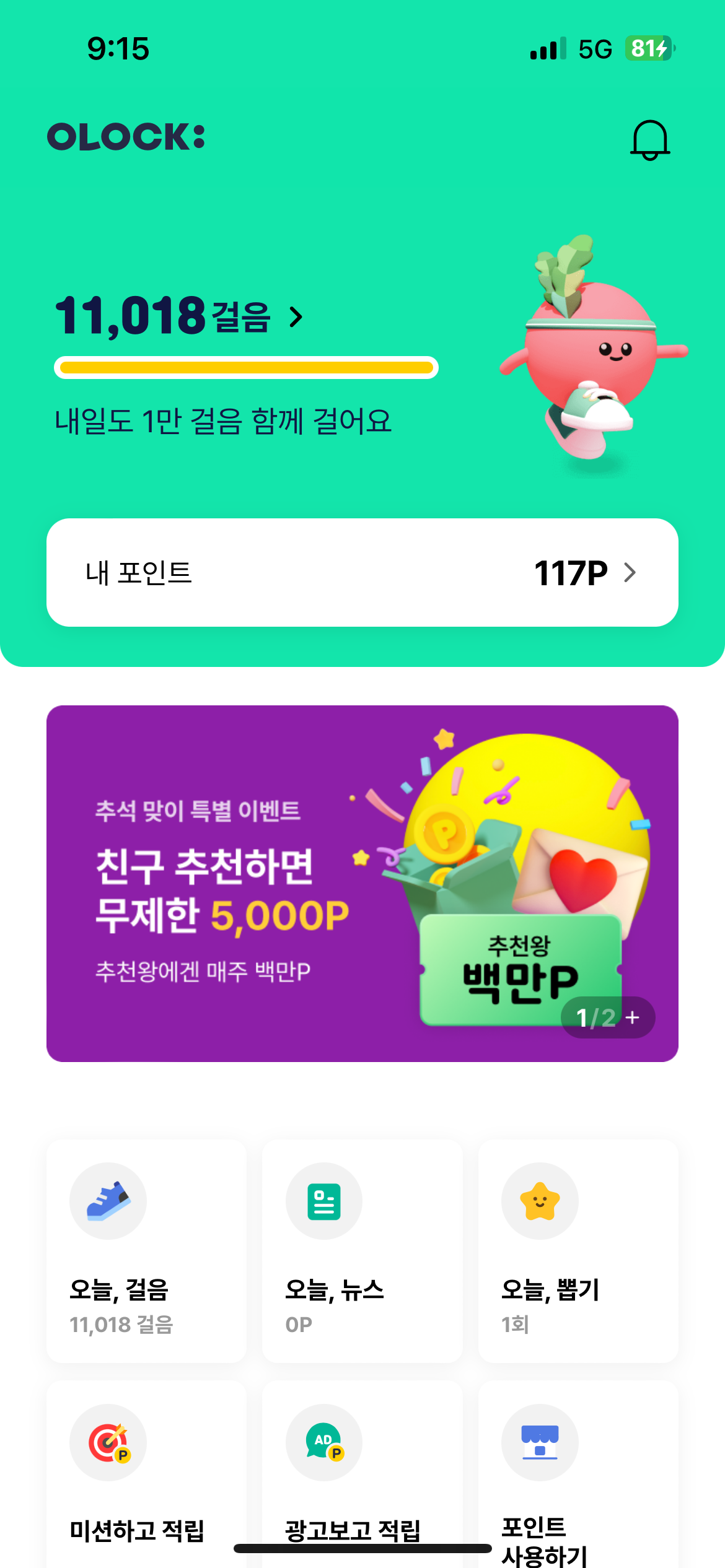Open the notifications bell

tap(649, 140)
